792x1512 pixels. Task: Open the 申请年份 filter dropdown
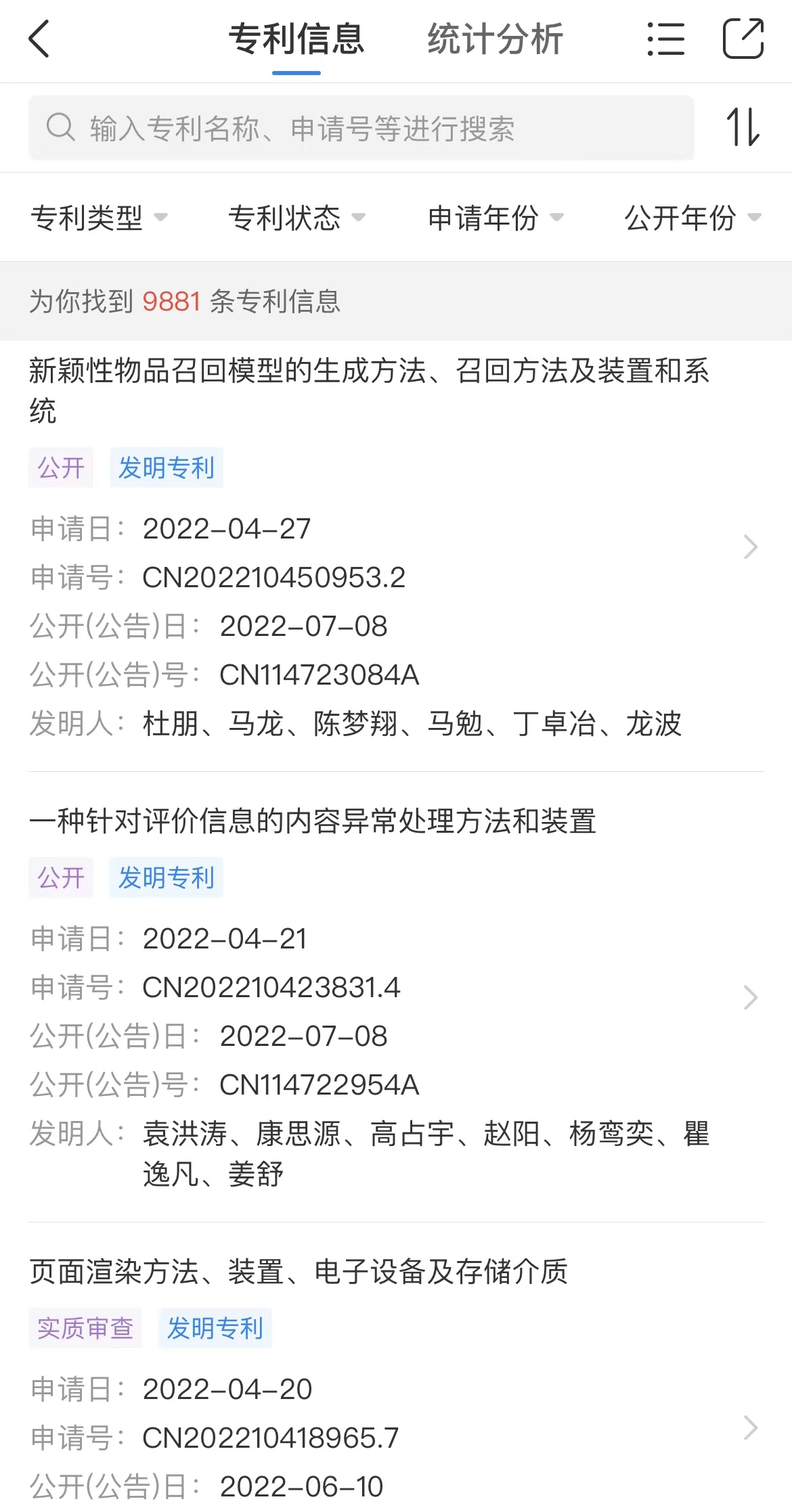[x=496, y=218]
